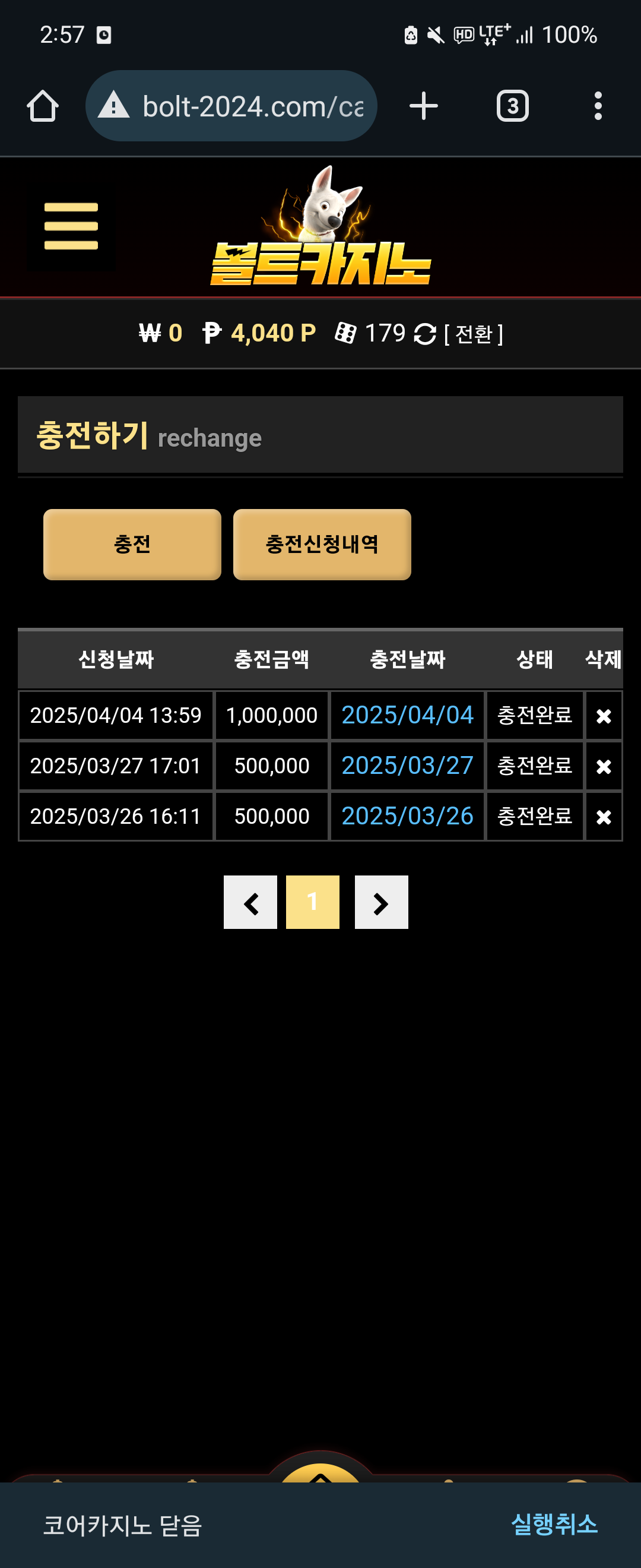Select page 1 in pagination
The width and height of the screenshot is (641, 1568).
click(x=313, y=902)
